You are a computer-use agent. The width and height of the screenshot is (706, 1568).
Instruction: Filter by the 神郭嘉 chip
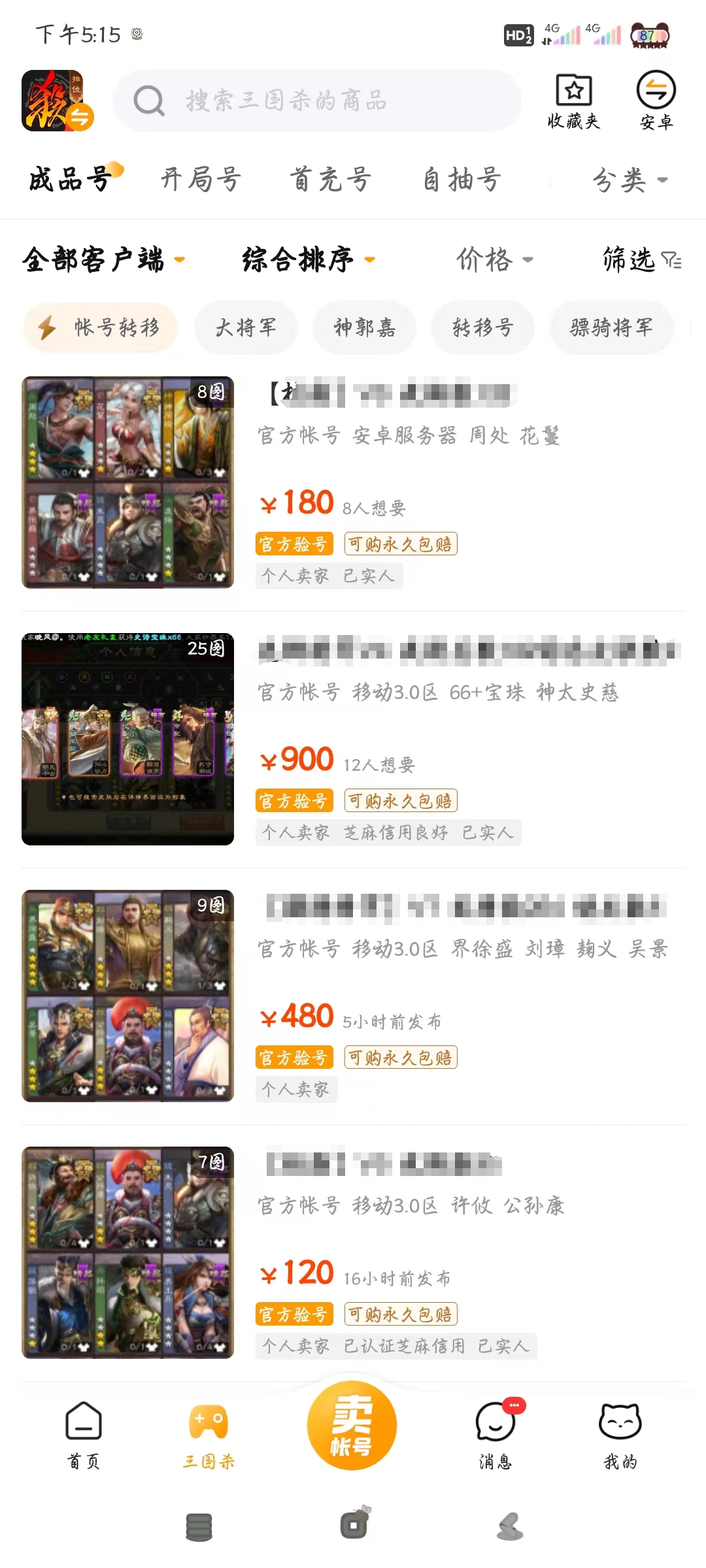pos(364,327)
